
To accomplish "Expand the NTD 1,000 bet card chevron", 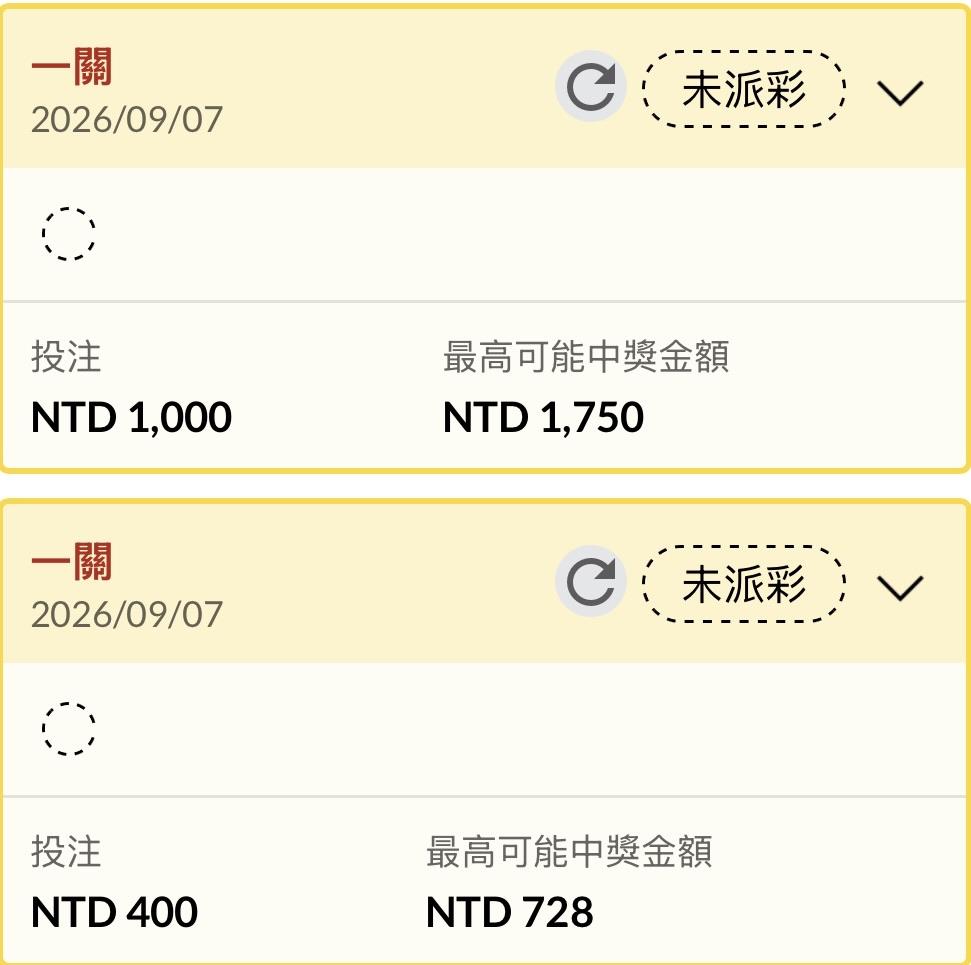I will point(900,93).
